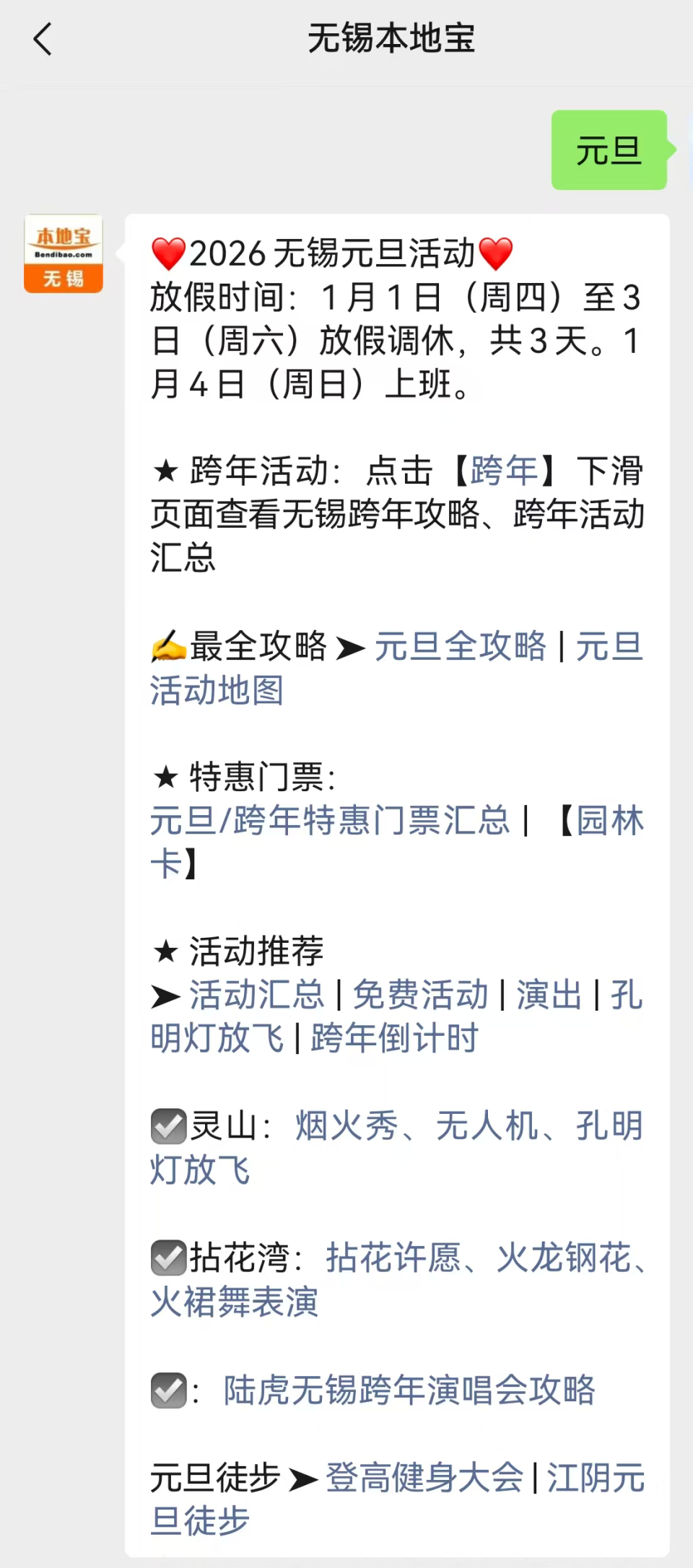Image resolution: width=693 pixels, height=1568 pixels.
Task: Open the 元旦活动地图 link
Action: click(217, 690)
